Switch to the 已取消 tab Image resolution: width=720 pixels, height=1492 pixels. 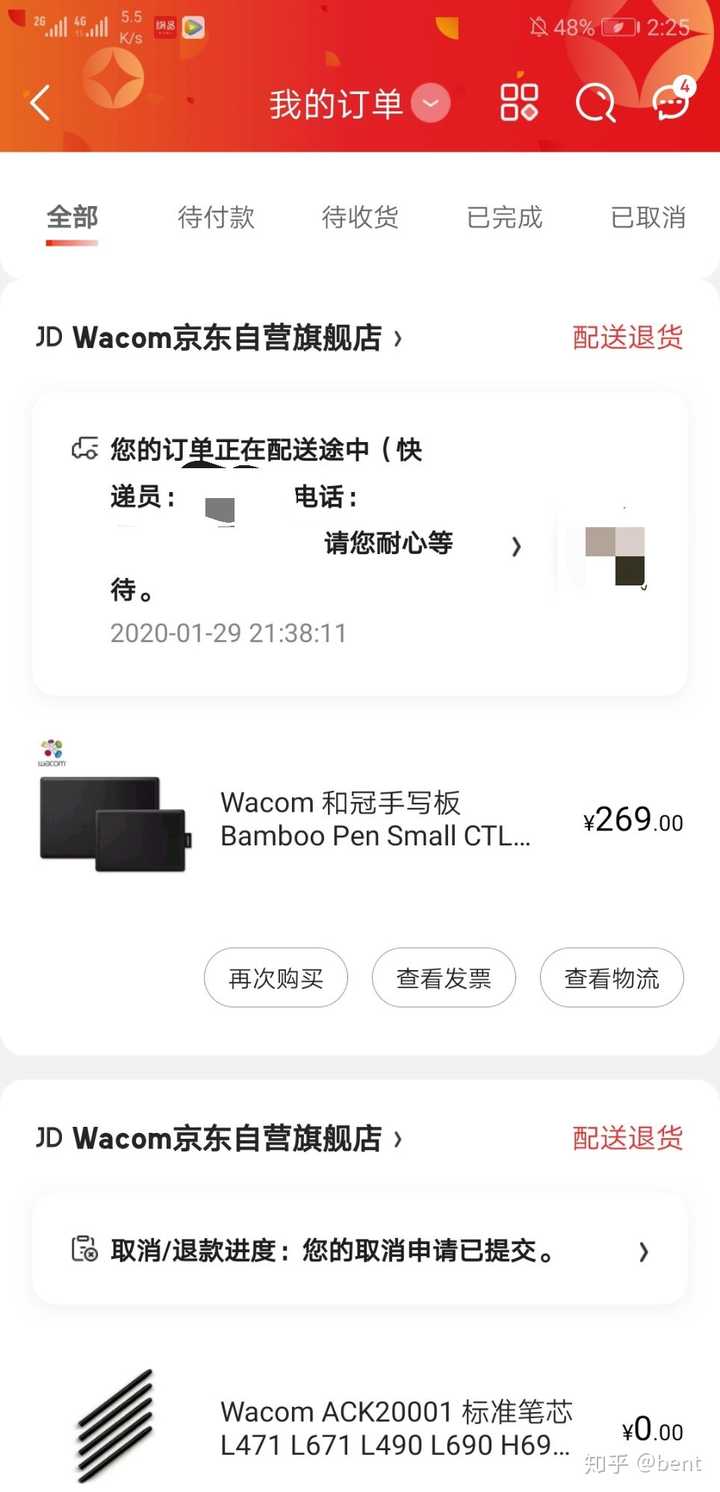coord(648,217)
